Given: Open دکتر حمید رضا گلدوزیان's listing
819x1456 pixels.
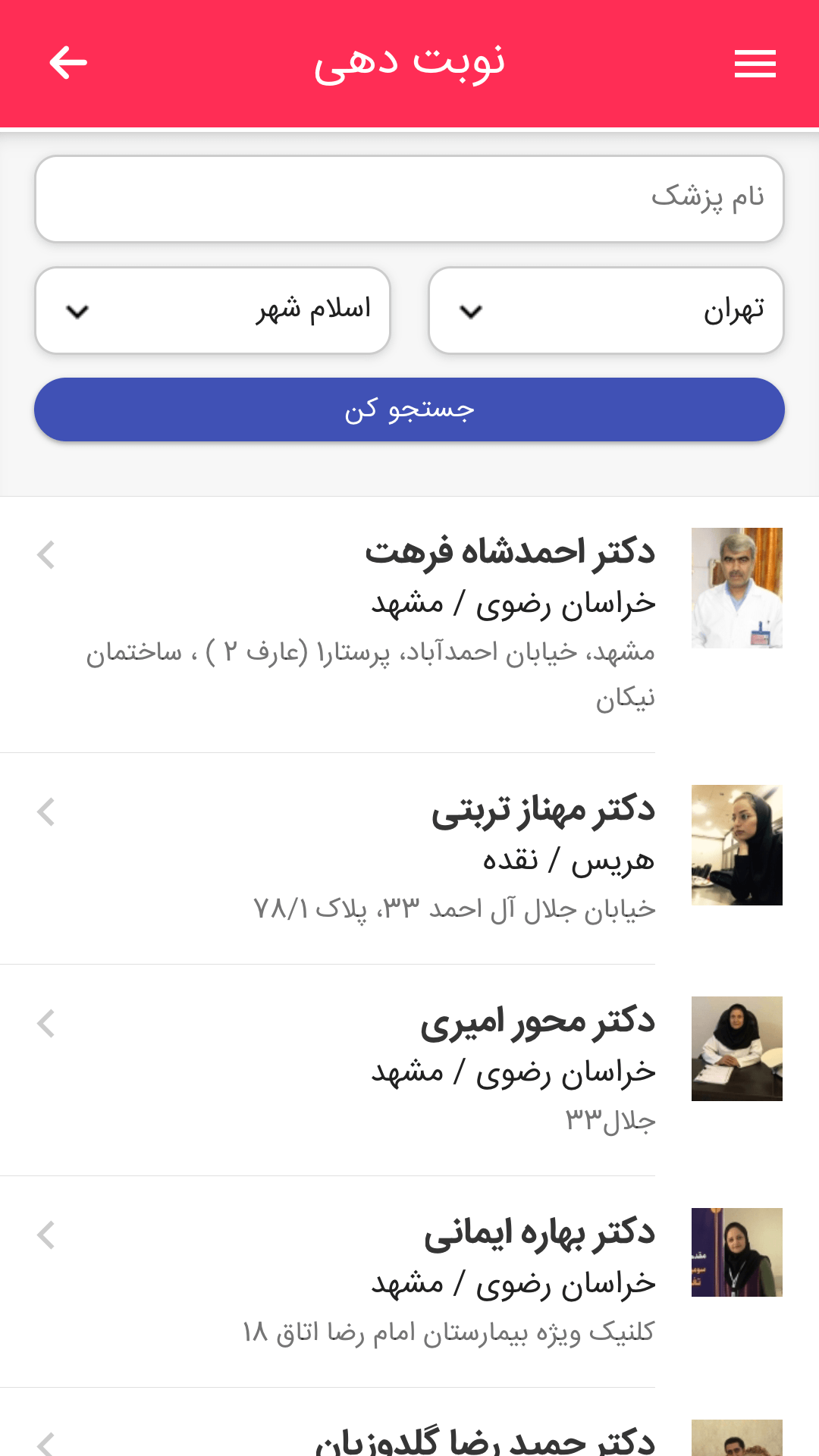Looking at the screenshot, I should (409, 1438).
